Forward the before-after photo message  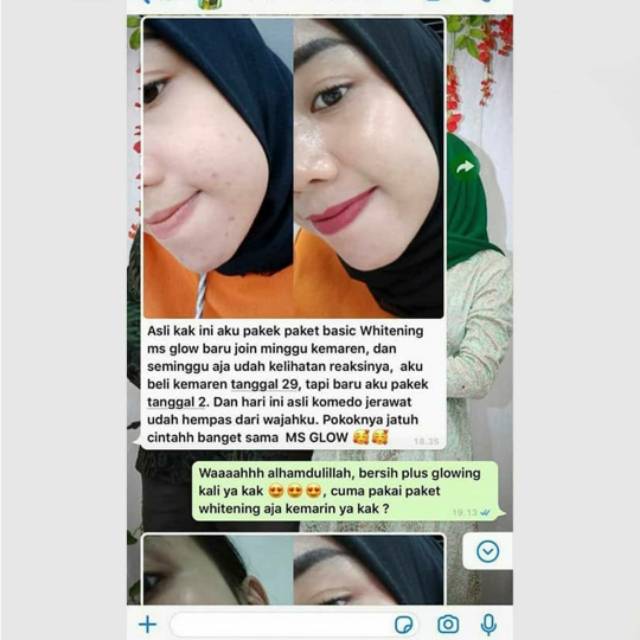[465, 168]
